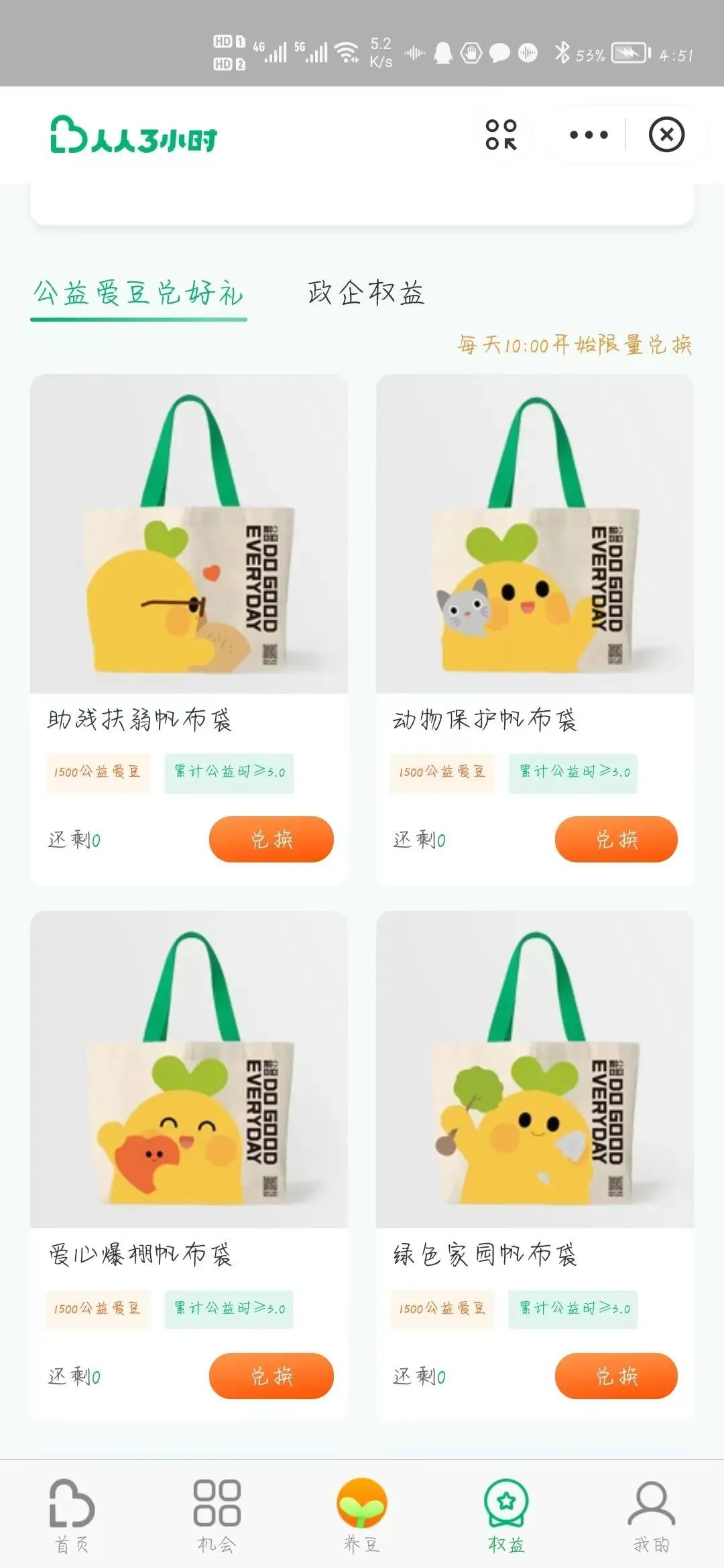Image resolution: width=724 pixels, height=1568 pixels.
Task: Tap 兑换 for 爱心爆棚帆布袋
Action: (x=271, y=1376)
